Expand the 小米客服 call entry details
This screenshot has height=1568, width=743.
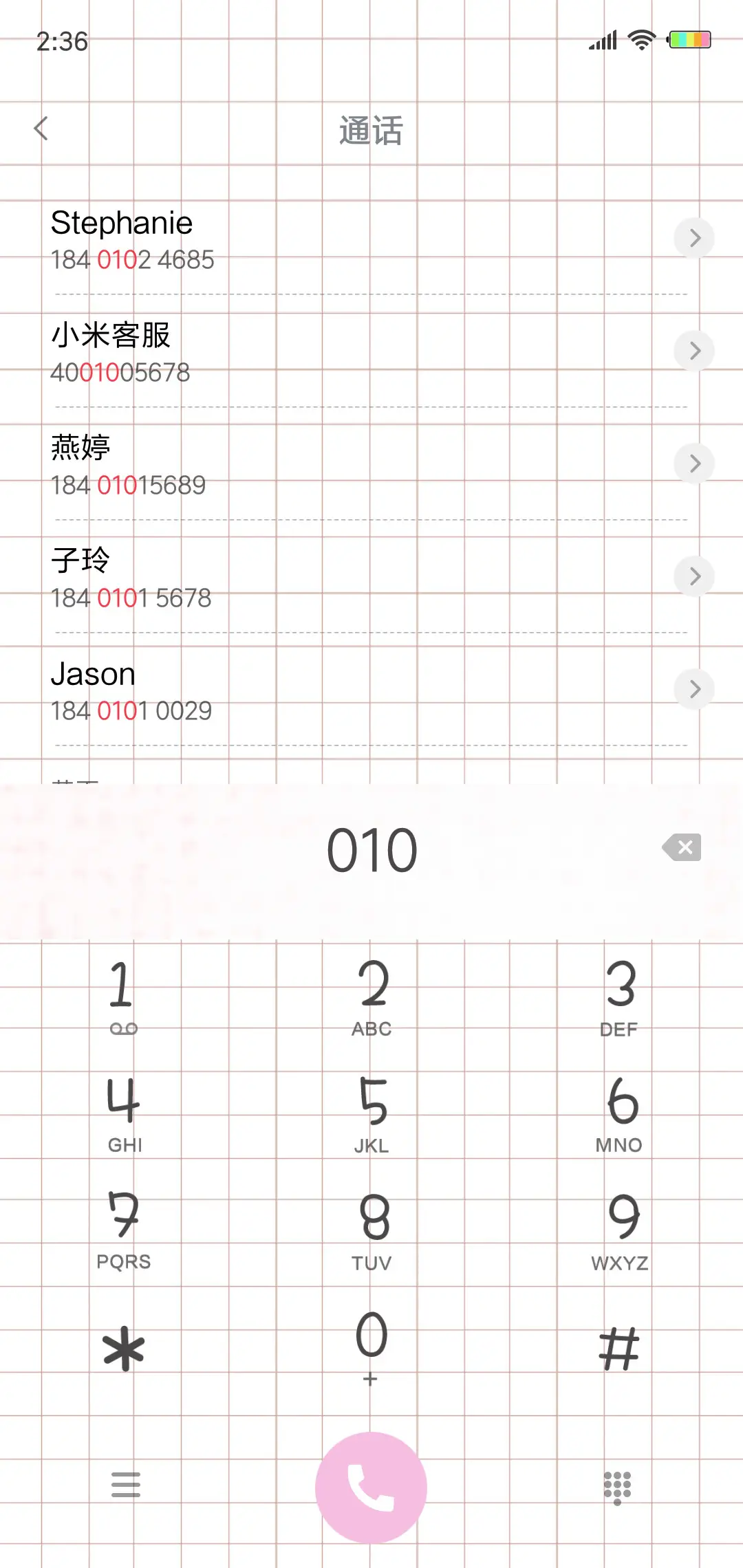point(693,351)
